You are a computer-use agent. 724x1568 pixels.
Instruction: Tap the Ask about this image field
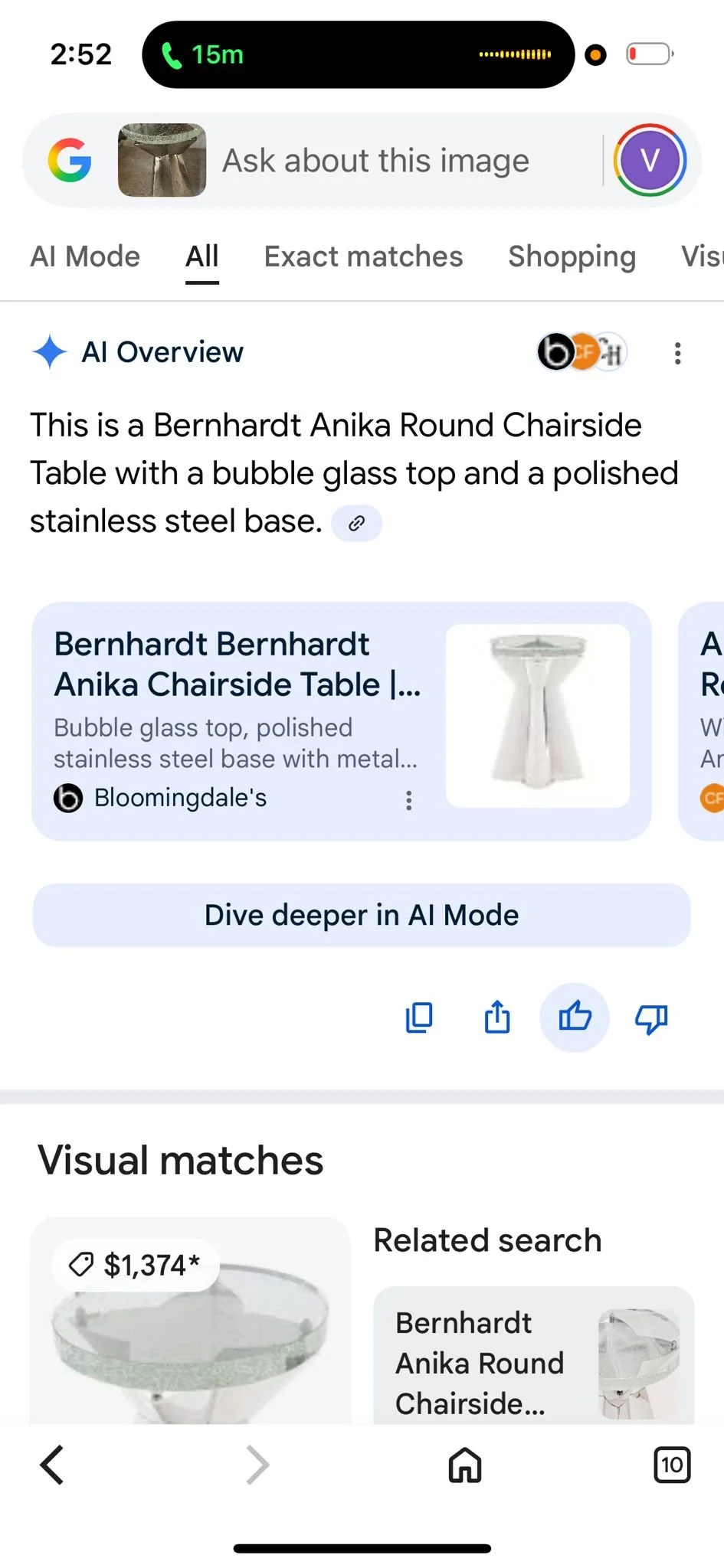(x=375, y=161)
